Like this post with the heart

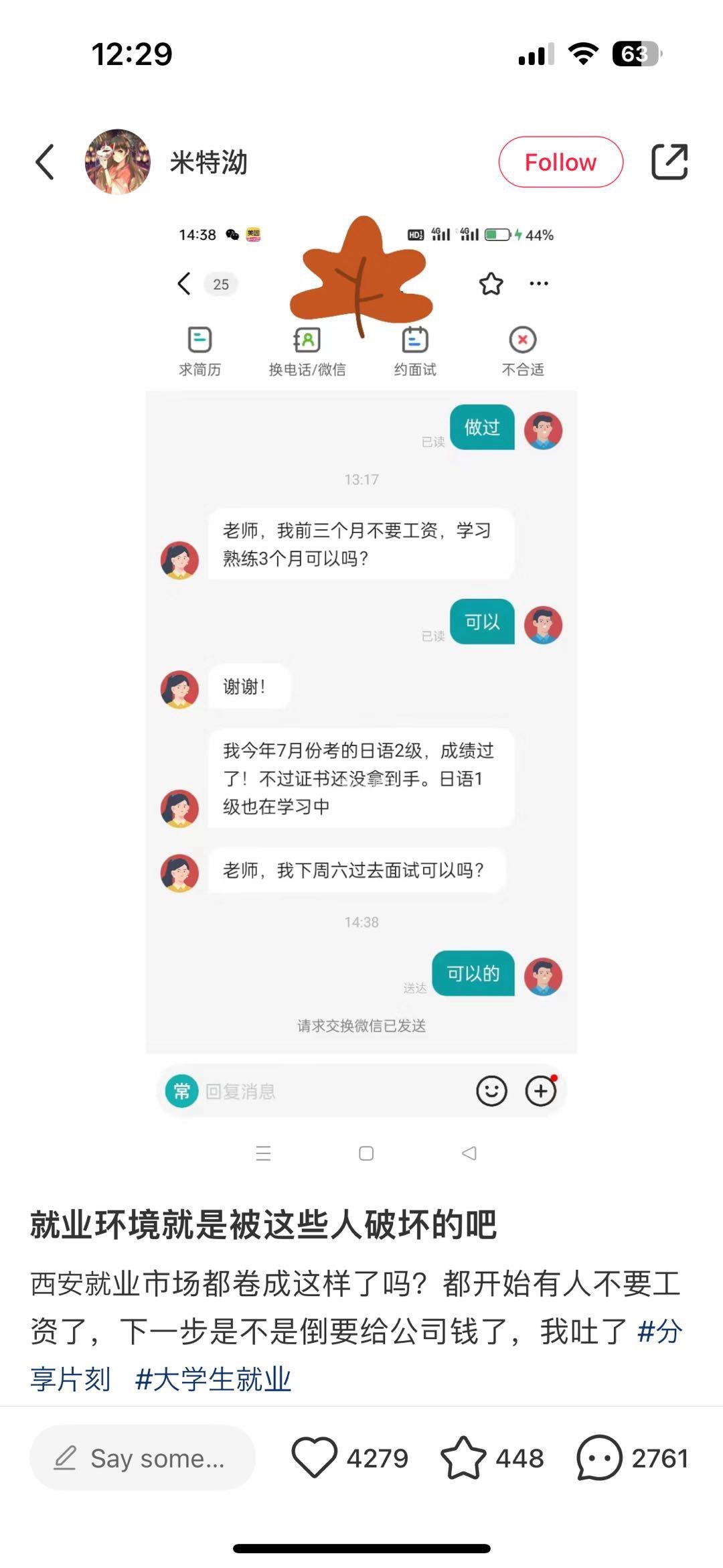(x=314, y=1458)
